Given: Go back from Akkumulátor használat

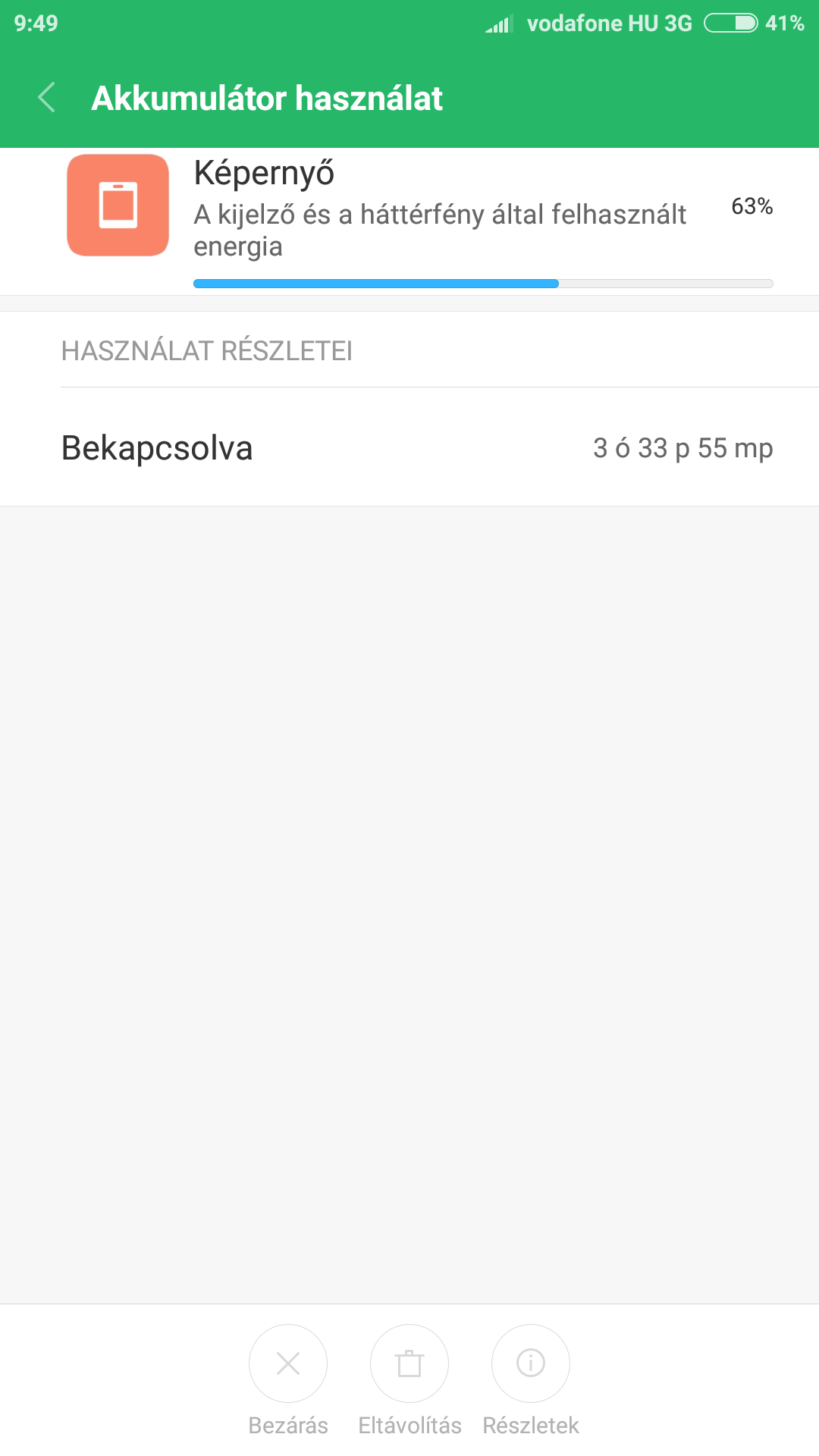Looking at the screenshot, I should [x=46, y=98].
